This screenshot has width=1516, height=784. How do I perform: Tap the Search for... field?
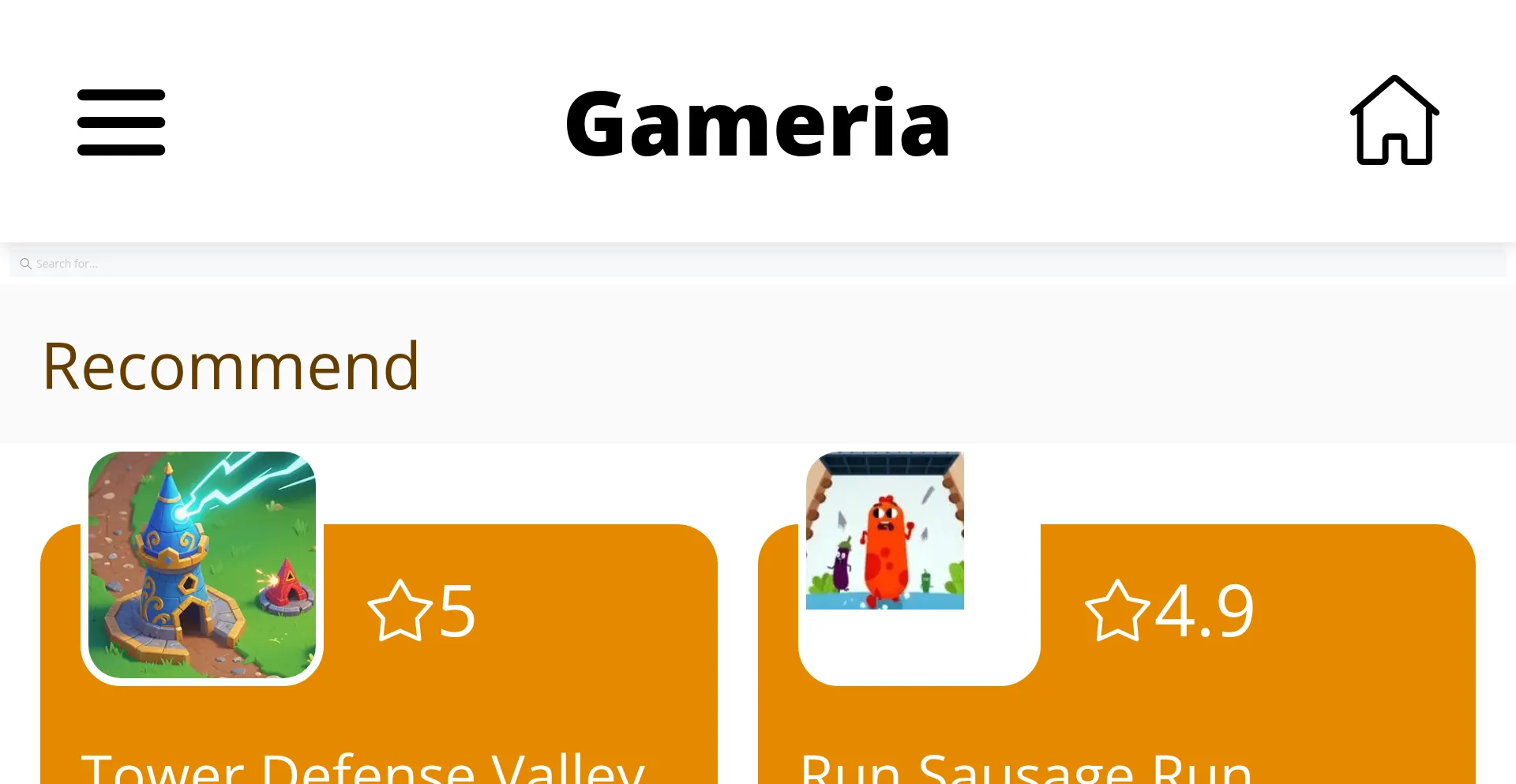click(756, 264)
